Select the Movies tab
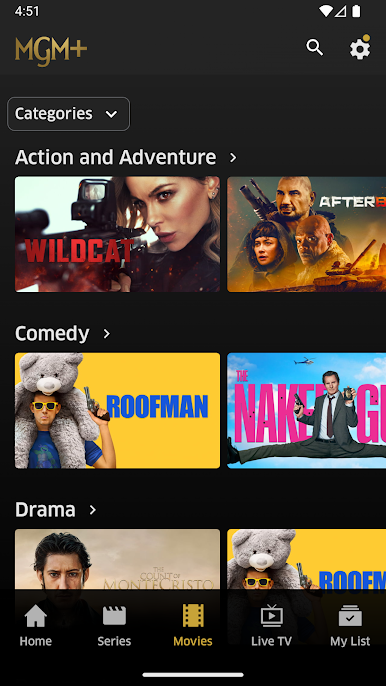The width and height of the screenshot is (386, 686). (x=193, y=626)
